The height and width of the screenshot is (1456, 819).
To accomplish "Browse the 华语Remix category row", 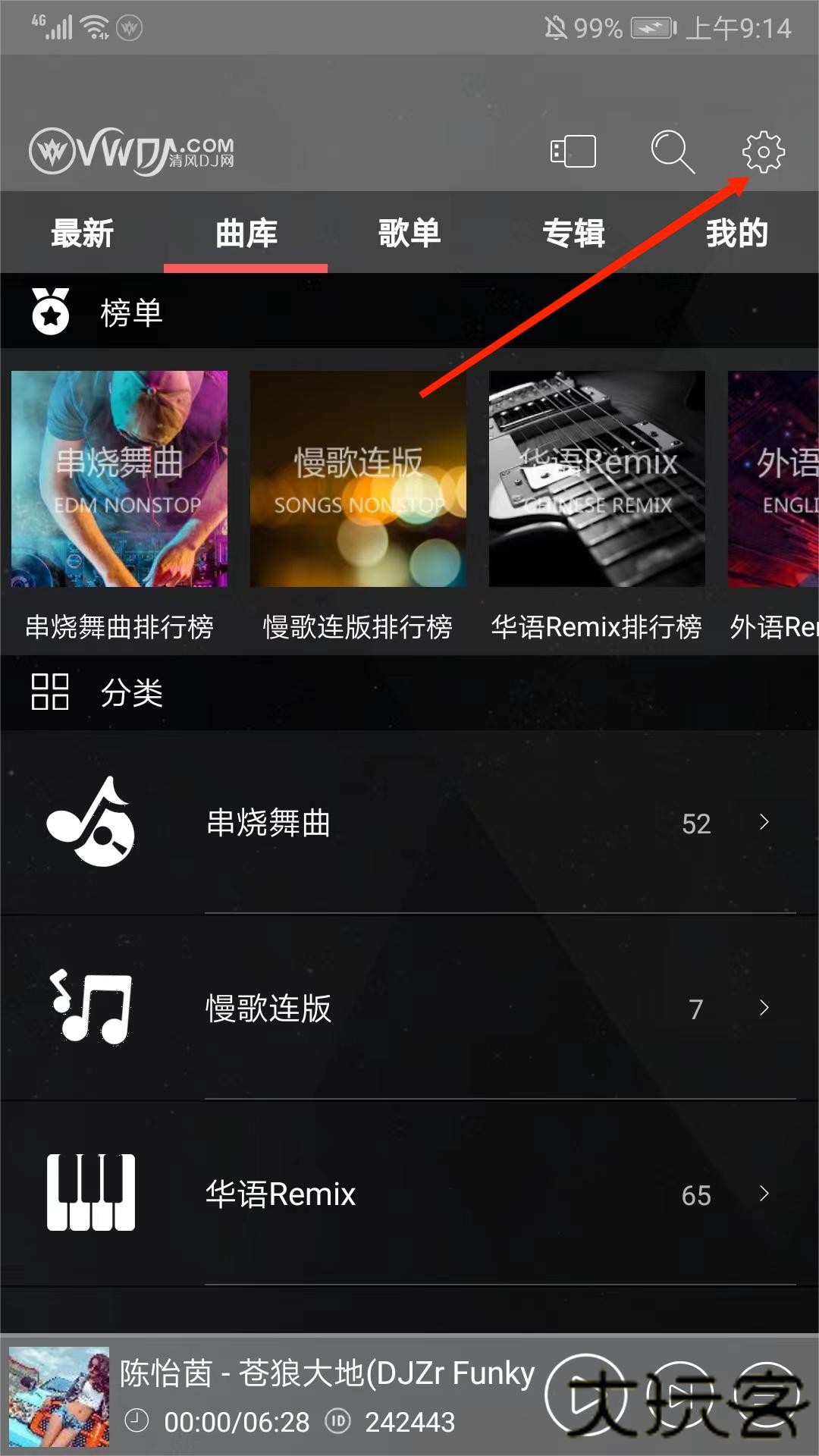I will pos(409,1194).
